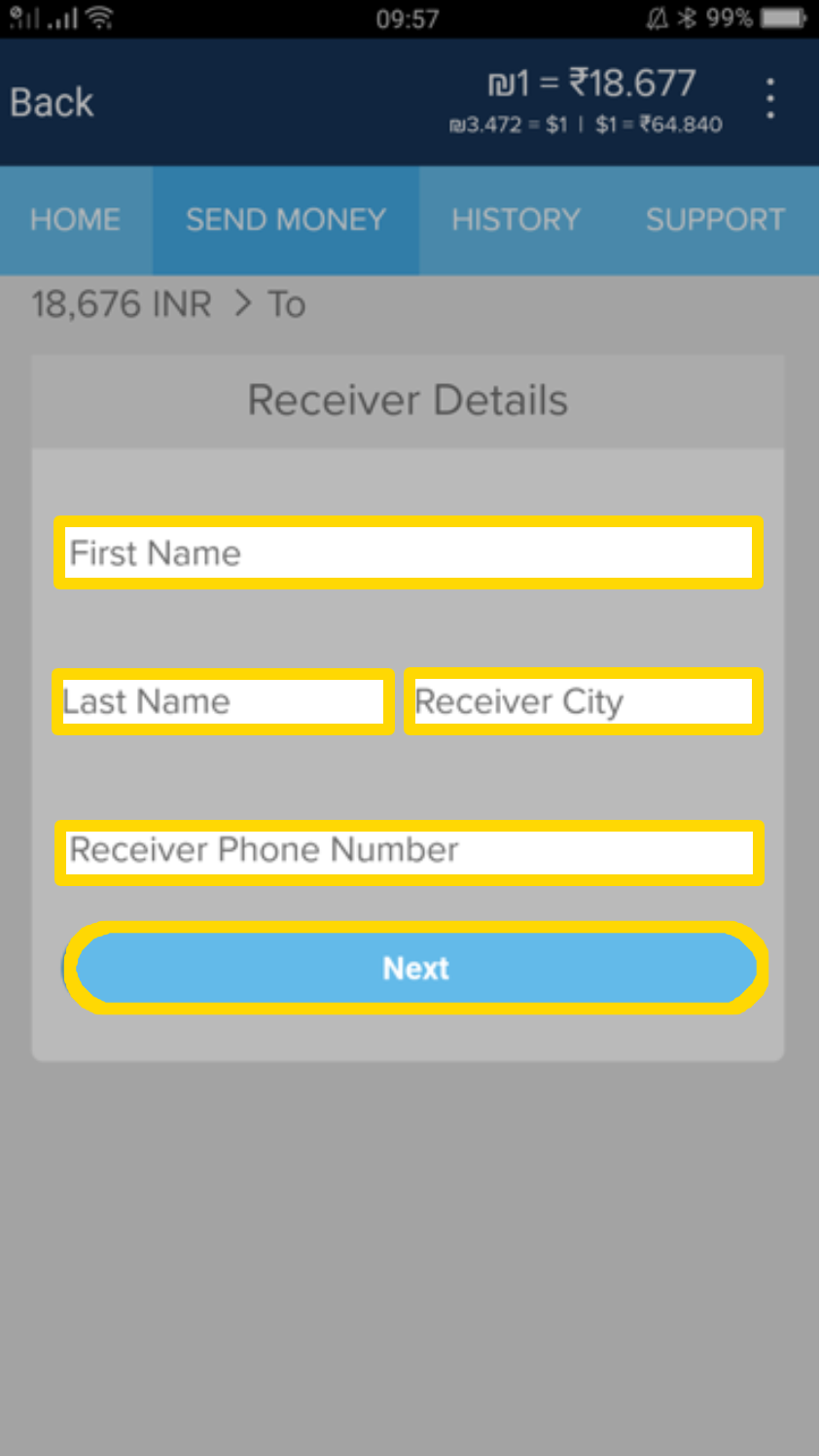Open the HISTORY tab
Viewport: 820px width, 1456px height.
[516, 220]
